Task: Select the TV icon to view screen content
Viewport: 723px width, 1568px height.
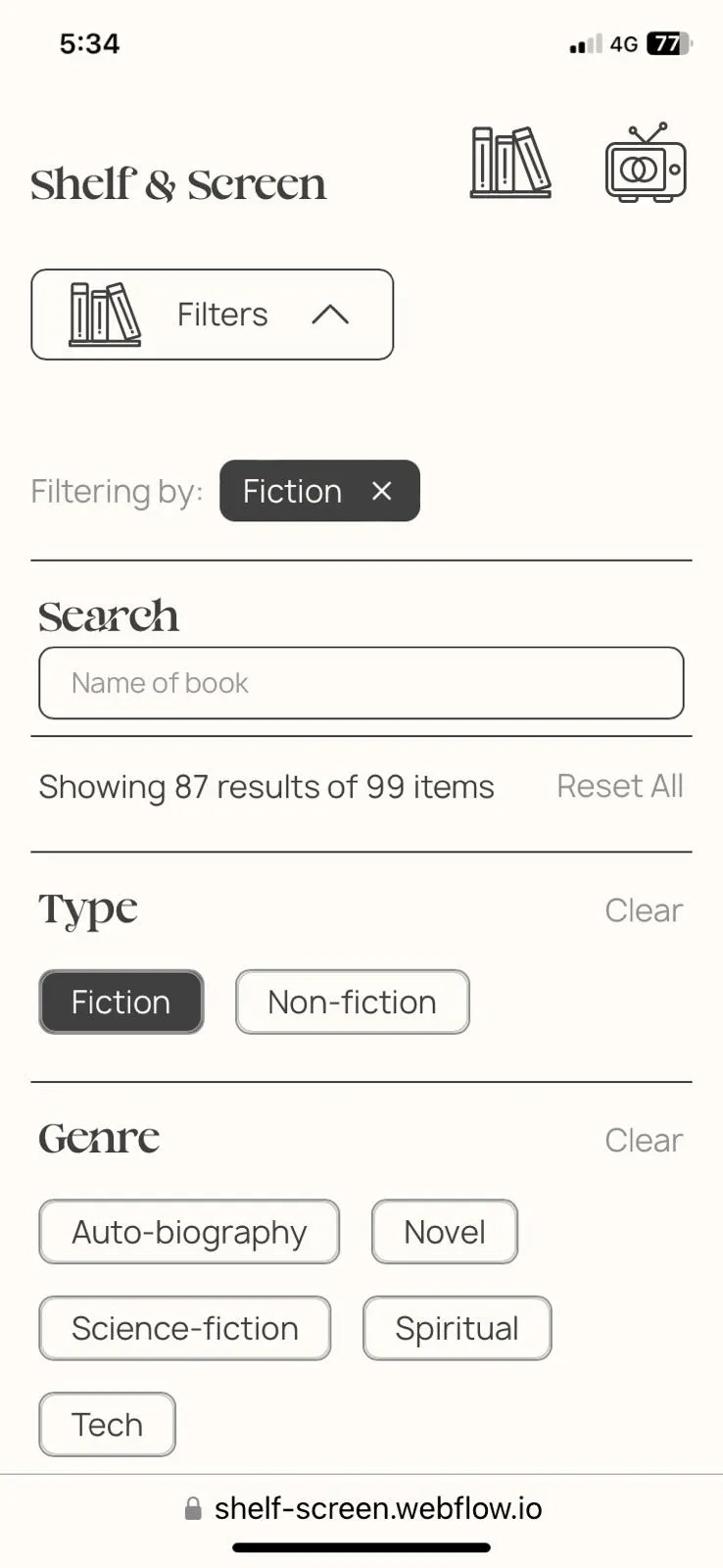Action: pyautogui.click(x=645, y=165)
